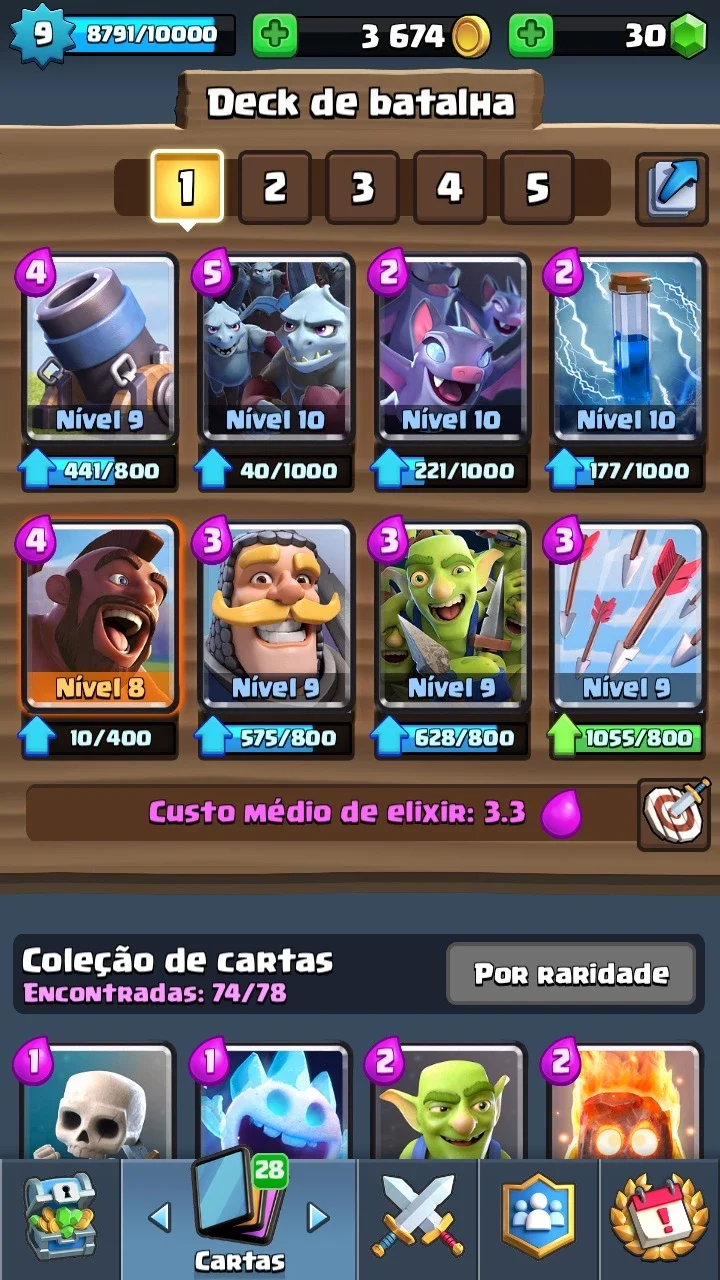Switch to battle deck slot 3
This screenshot has height=1280, width=720.
(x=362, y=187)
